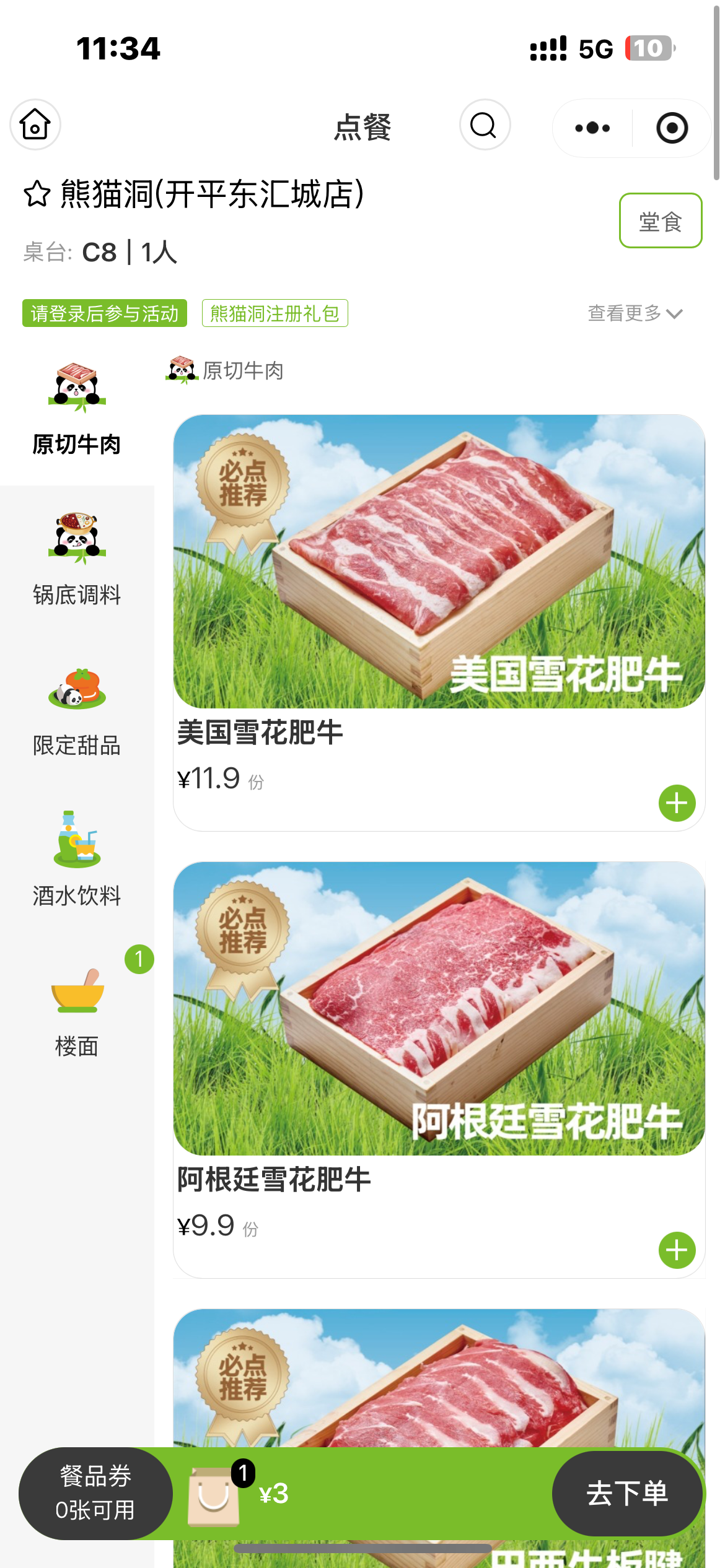725x1568 pixels.
Task: Open the 请登录后参与活动 promotion tag
Action: pos(105,313)
